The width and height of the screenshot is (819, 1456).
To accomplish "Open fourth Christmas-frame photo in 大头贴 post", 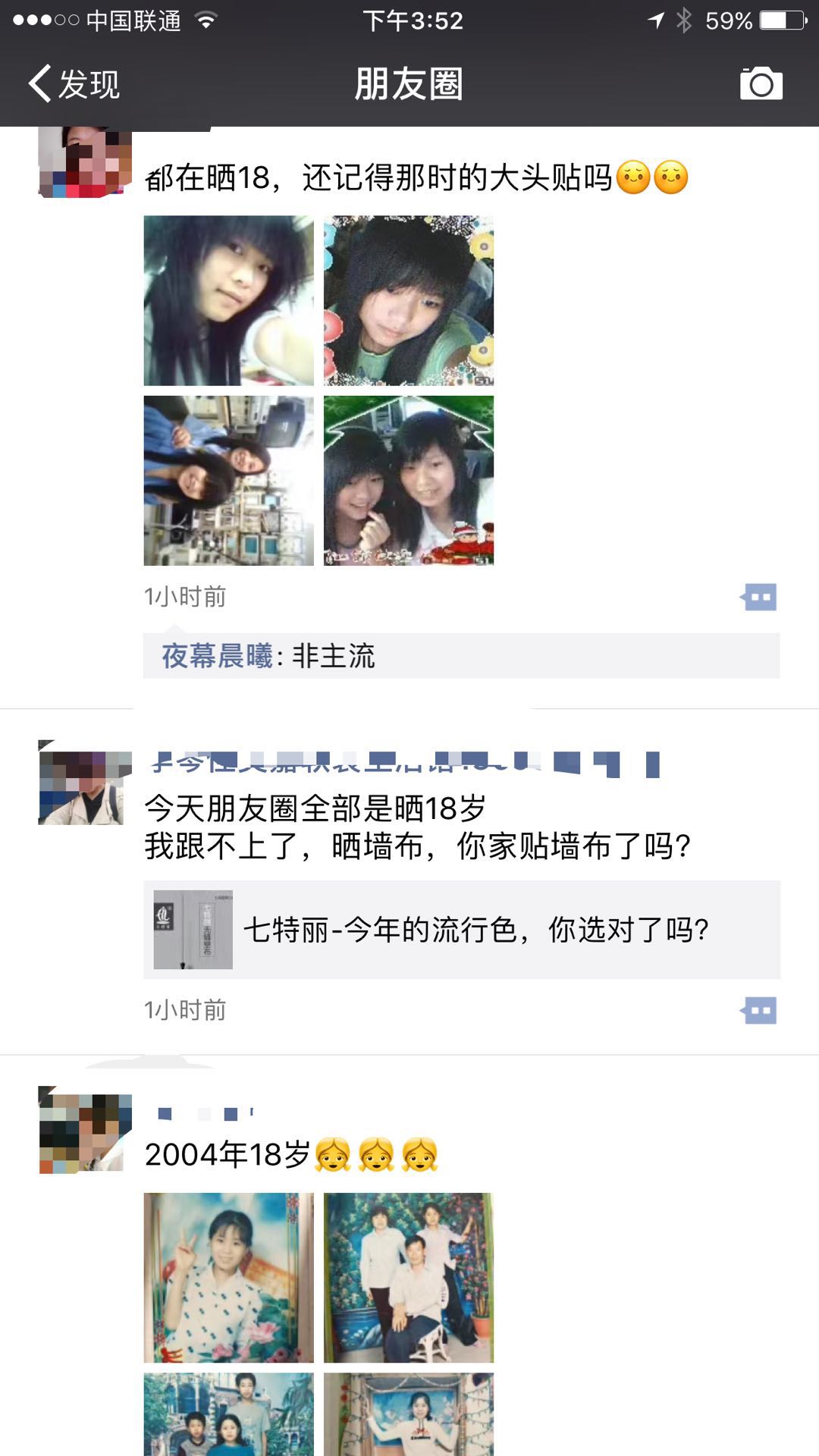I will tap(408, 480).
